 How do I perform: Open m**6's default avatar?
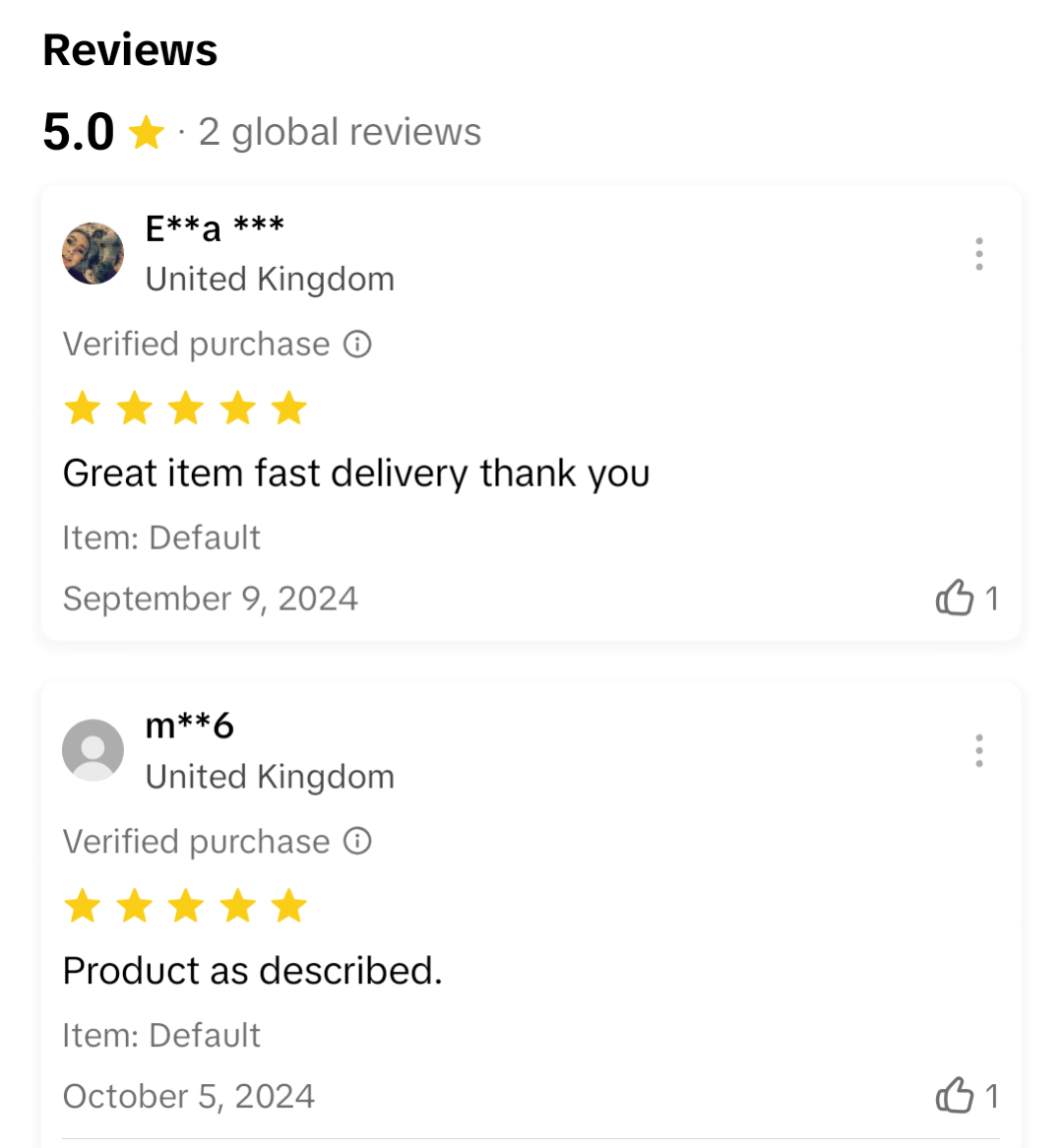pyautogui.click(x=94, y=750)
